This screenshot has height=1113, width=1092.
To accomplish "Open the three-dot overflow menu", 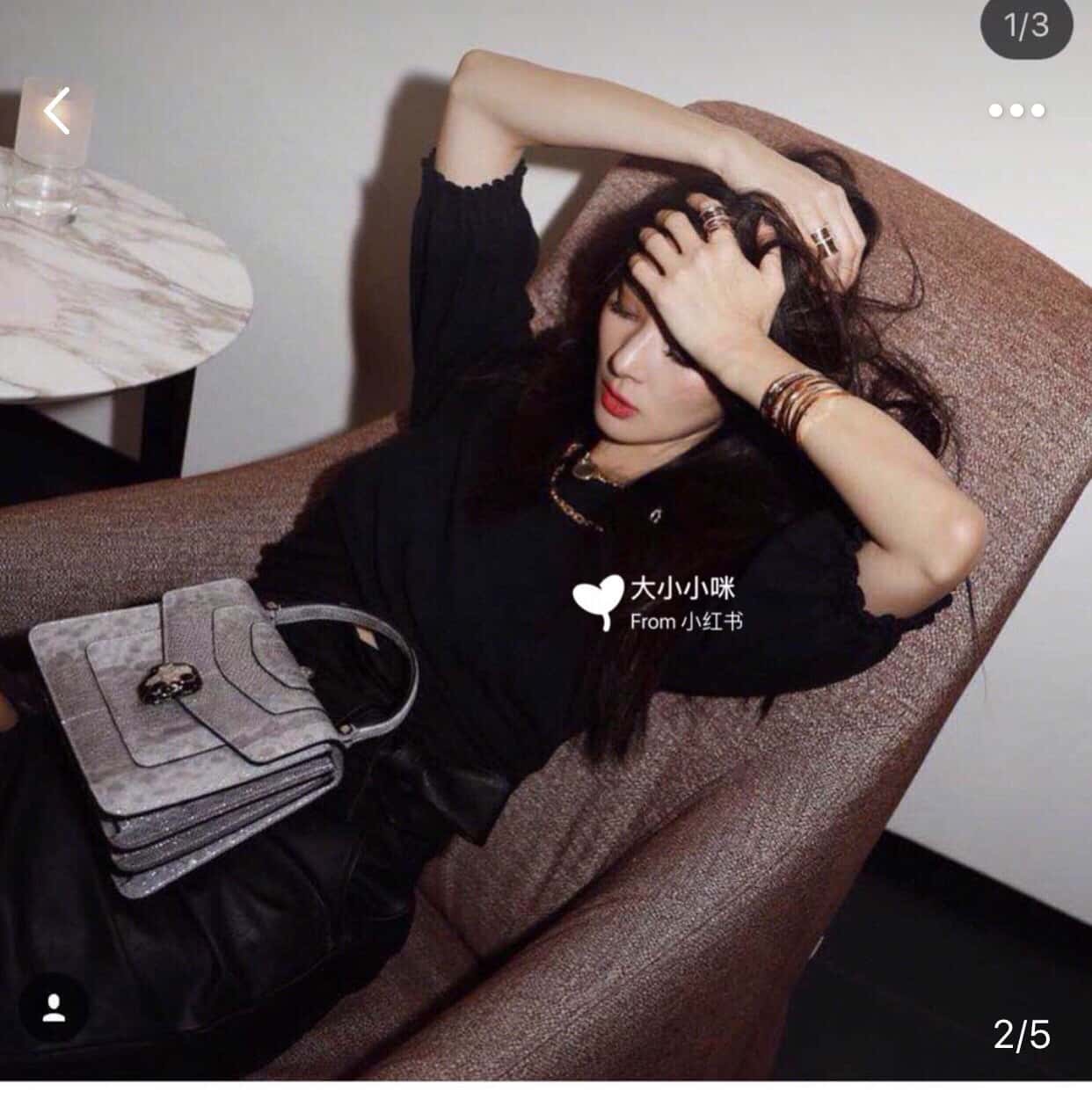I will [x=1016, y=110].
